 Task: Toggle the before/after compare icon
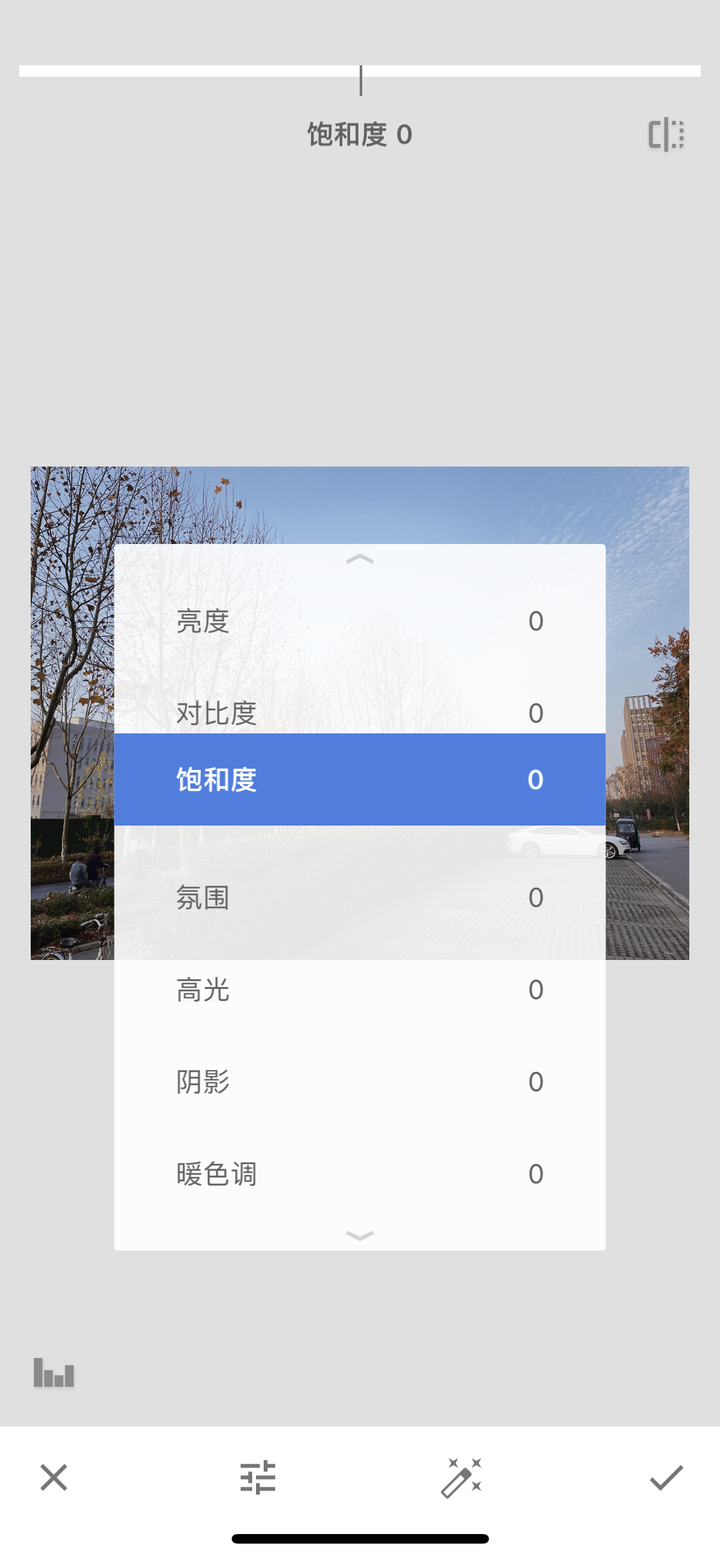point(666,135)
